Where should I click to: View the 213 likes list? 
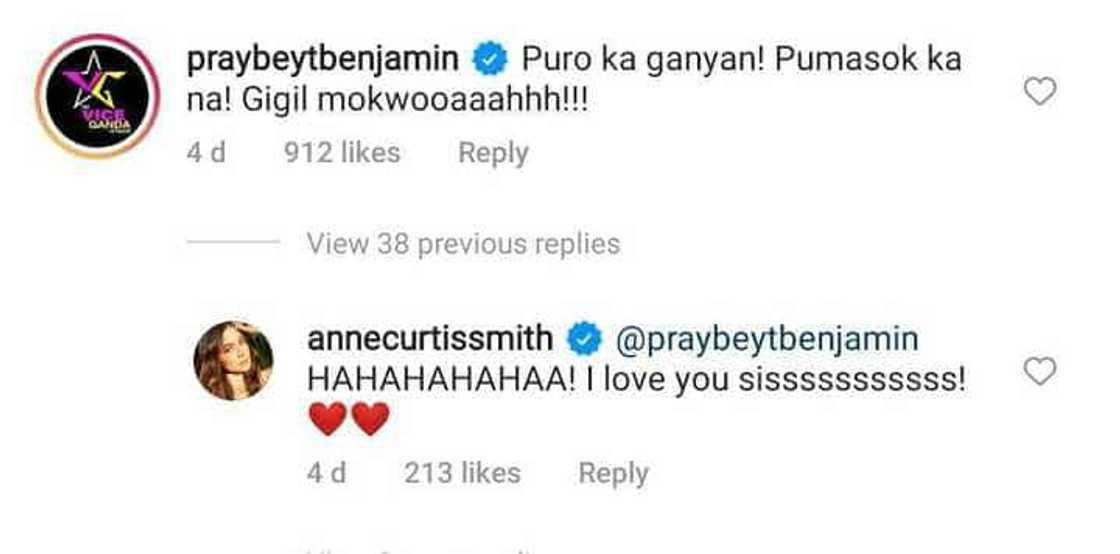click(462, 473)
